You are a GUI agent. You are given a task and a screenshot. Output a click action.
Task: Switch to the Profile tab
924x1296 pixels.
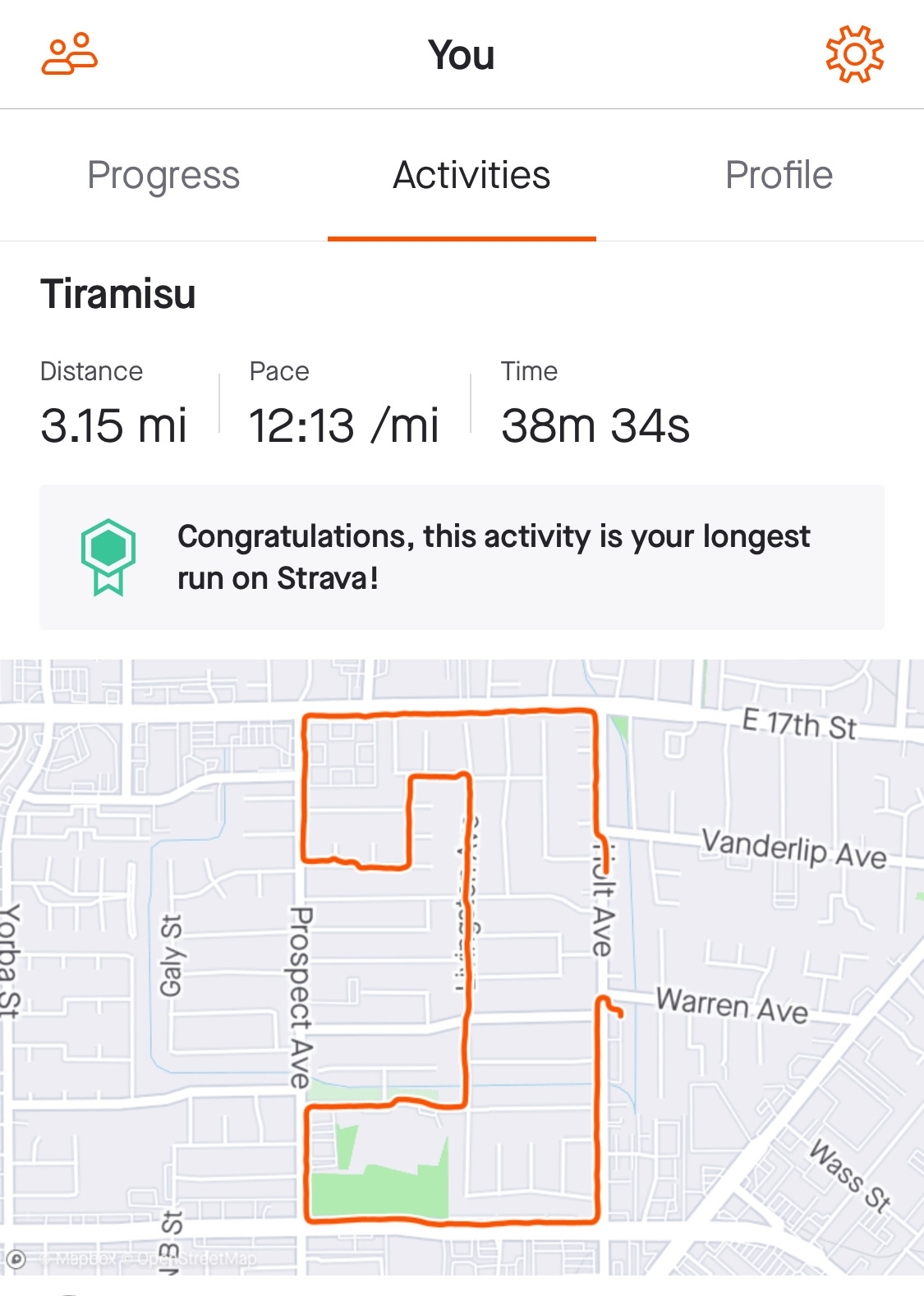[x=779, y=175]
